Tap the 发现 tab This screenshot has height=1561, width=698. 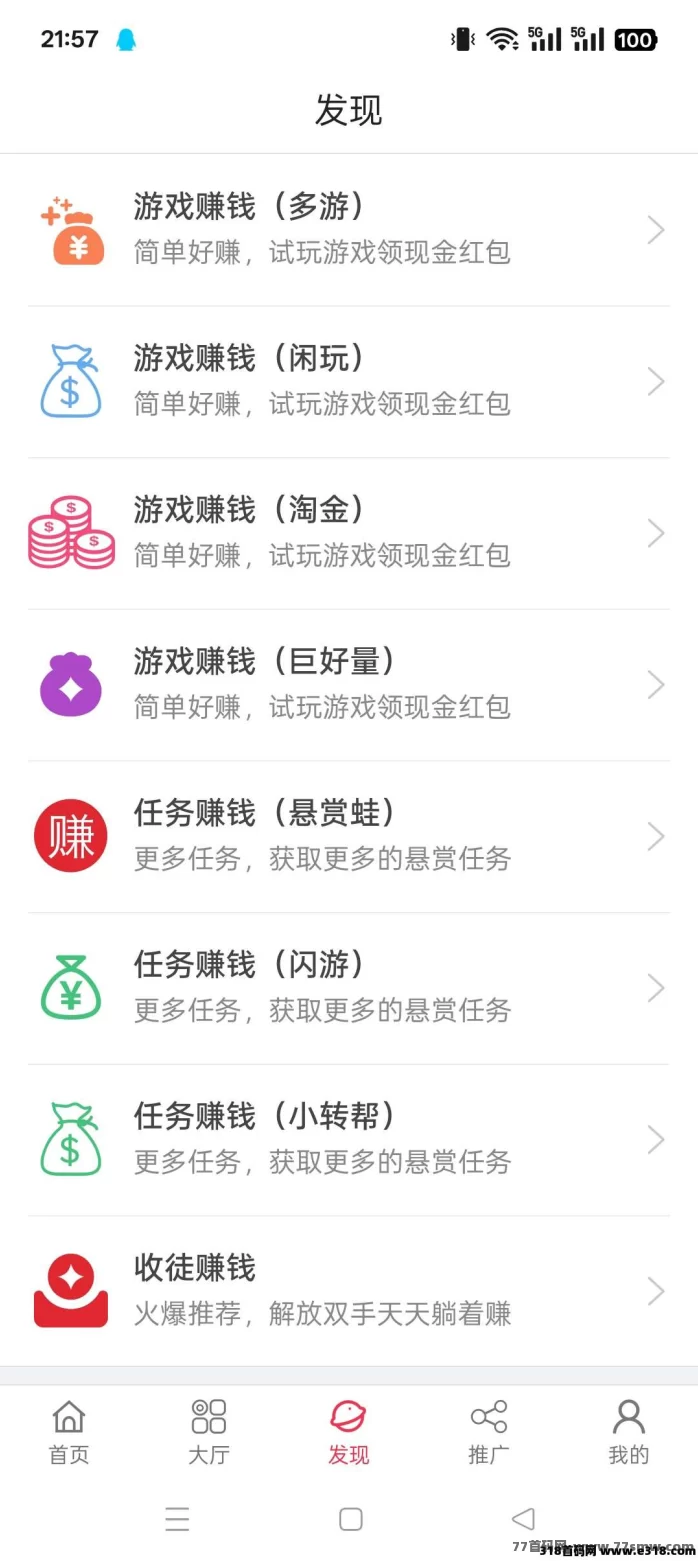pyautogui.click(x=348, y=1432)
